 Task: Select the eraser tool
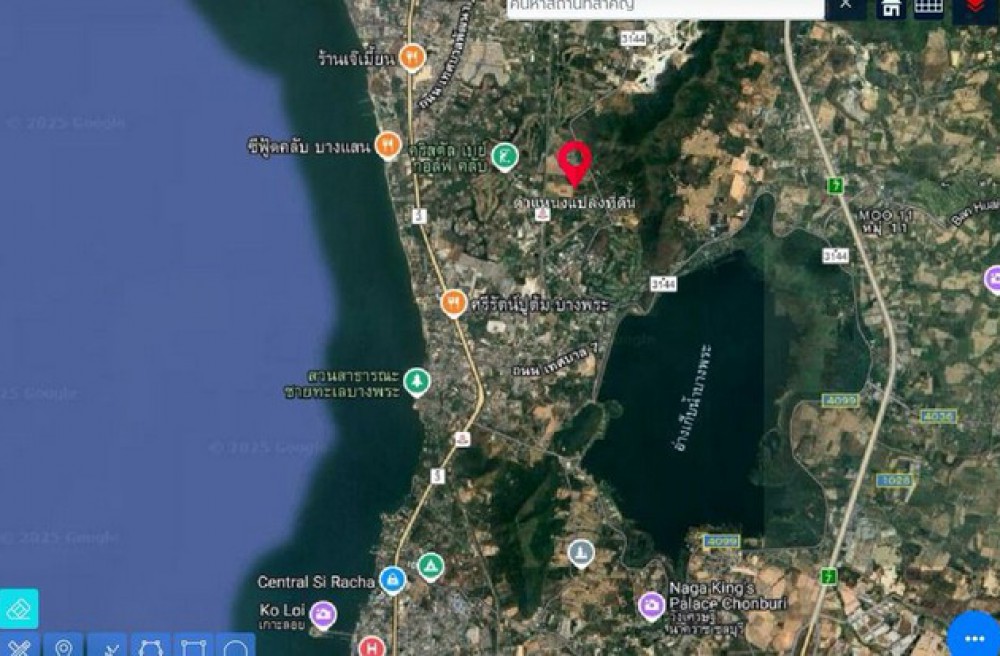19,608
